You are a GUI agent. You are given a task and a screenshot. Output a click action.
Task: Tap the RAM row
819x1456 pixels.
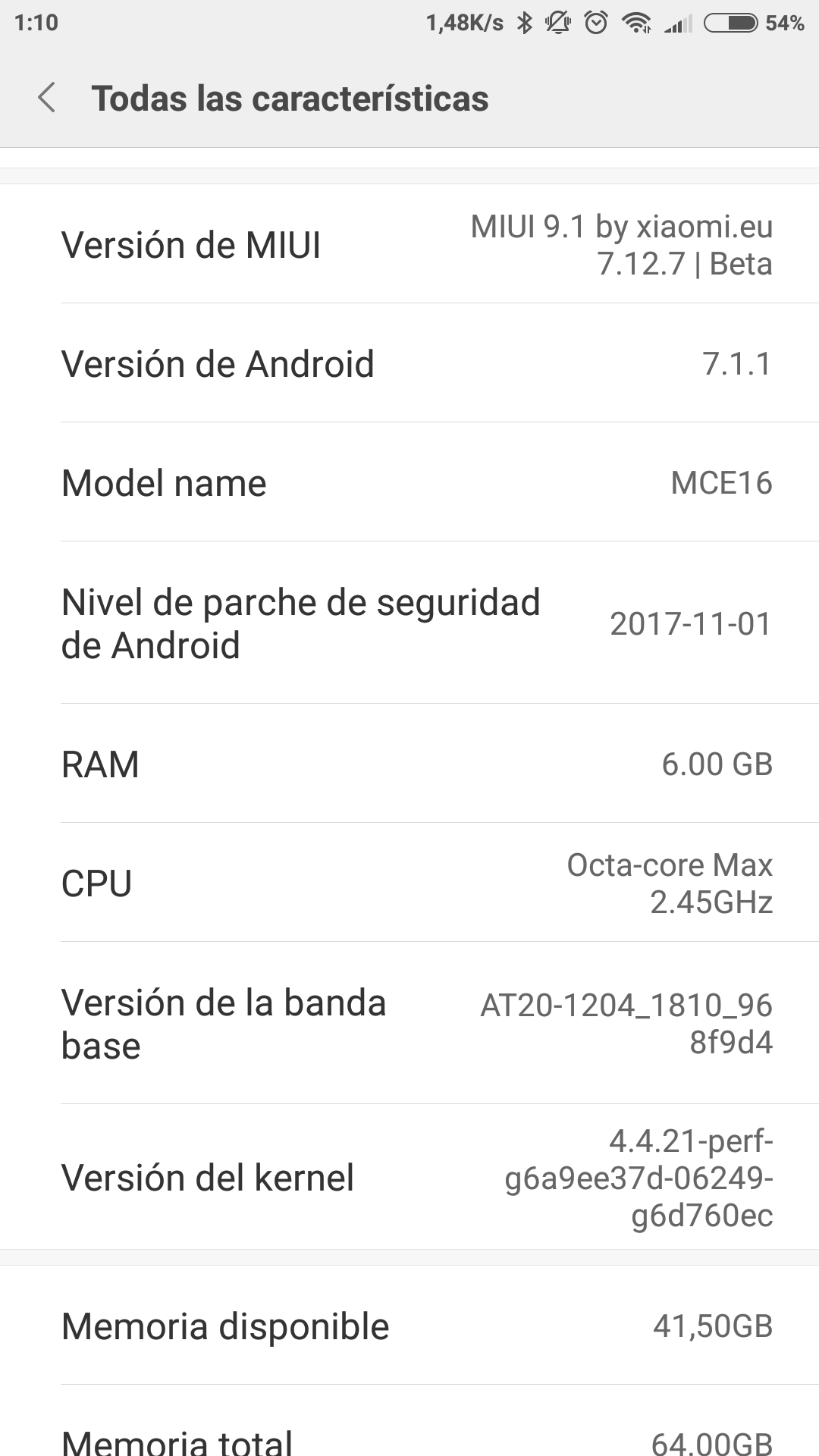[x=409, y=763]
